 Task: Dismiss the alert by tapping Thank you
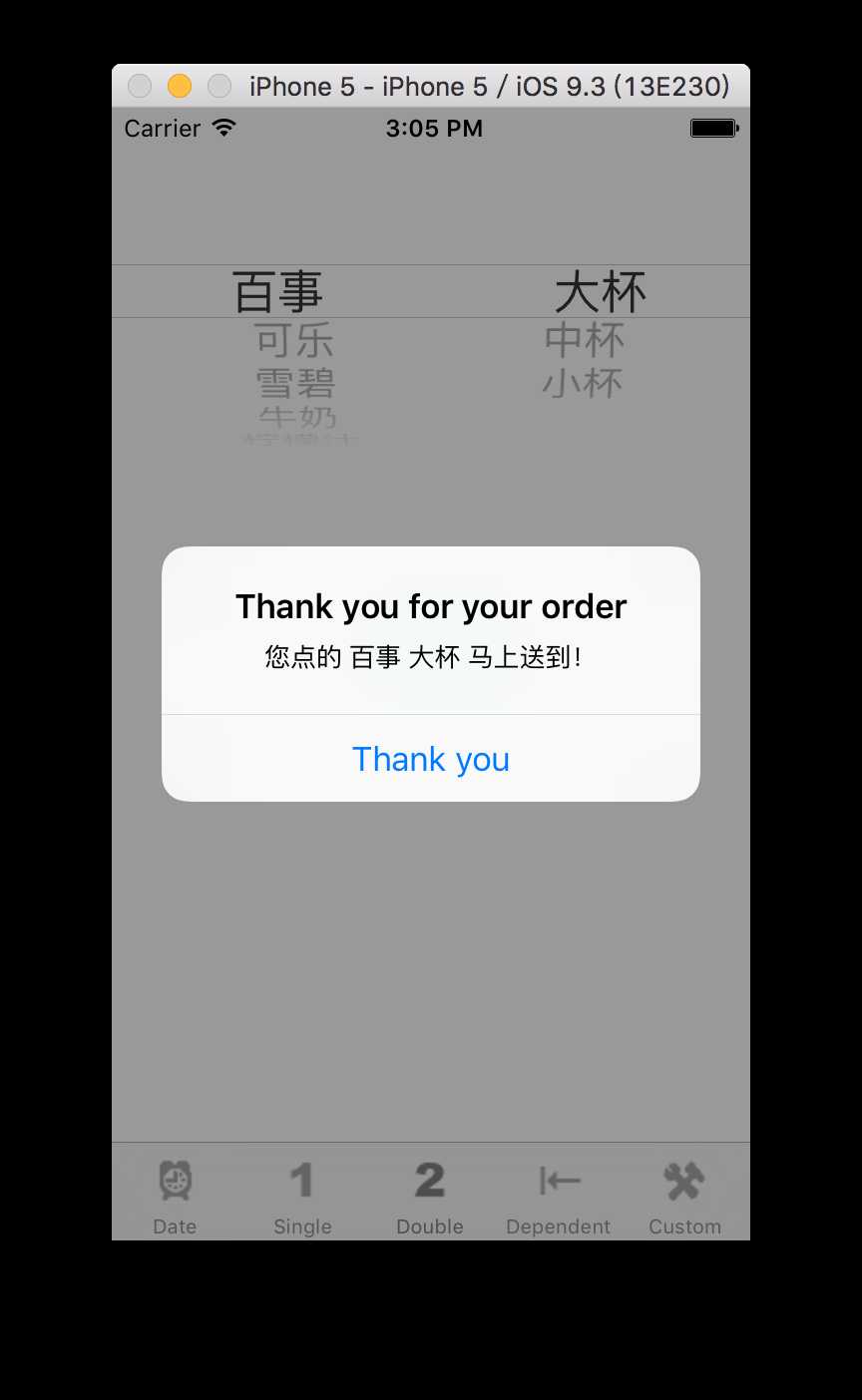click(430, 759)
